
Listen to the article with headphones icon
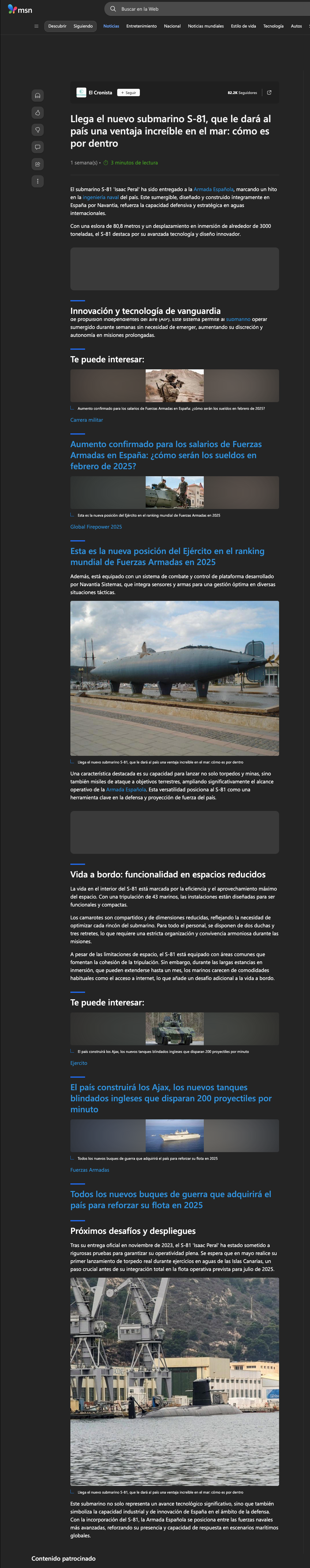coord(38,96)
